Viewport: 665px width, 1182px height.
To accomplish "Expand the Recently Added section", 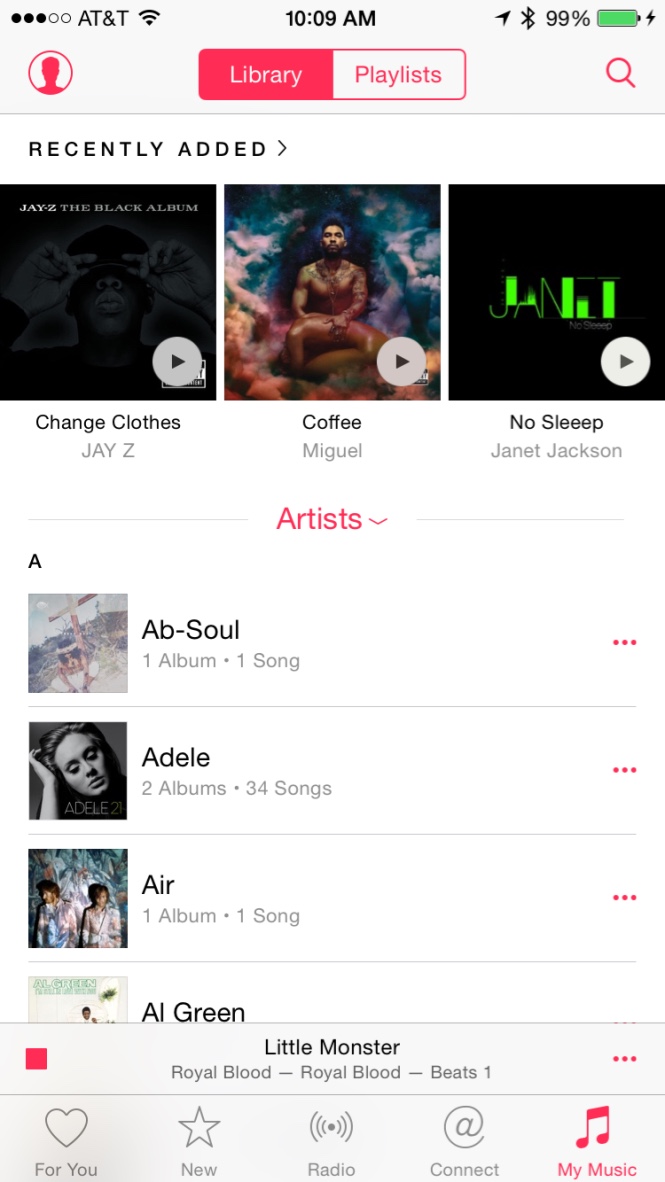I will coord(158,149).
